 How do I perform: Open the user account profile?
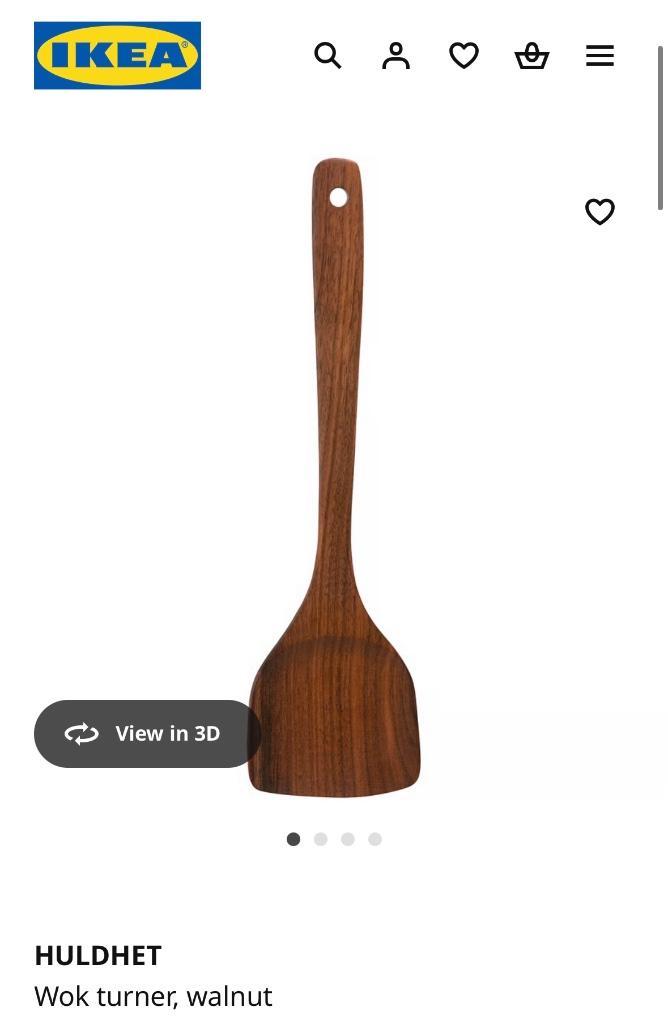[x=396, y=56]
